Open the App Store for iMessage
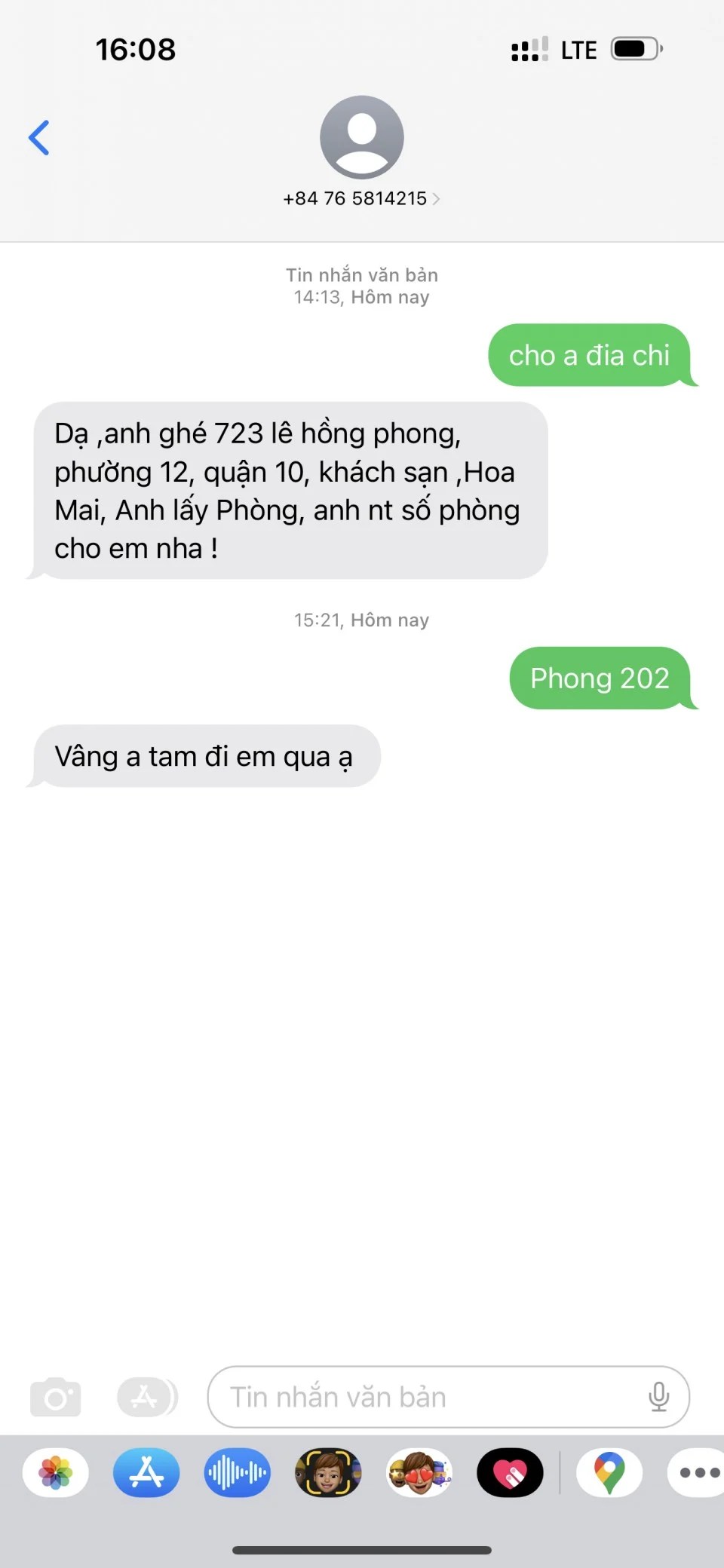The width and height of the screenshot is (724, 1568). click(x=146, y=1472)
